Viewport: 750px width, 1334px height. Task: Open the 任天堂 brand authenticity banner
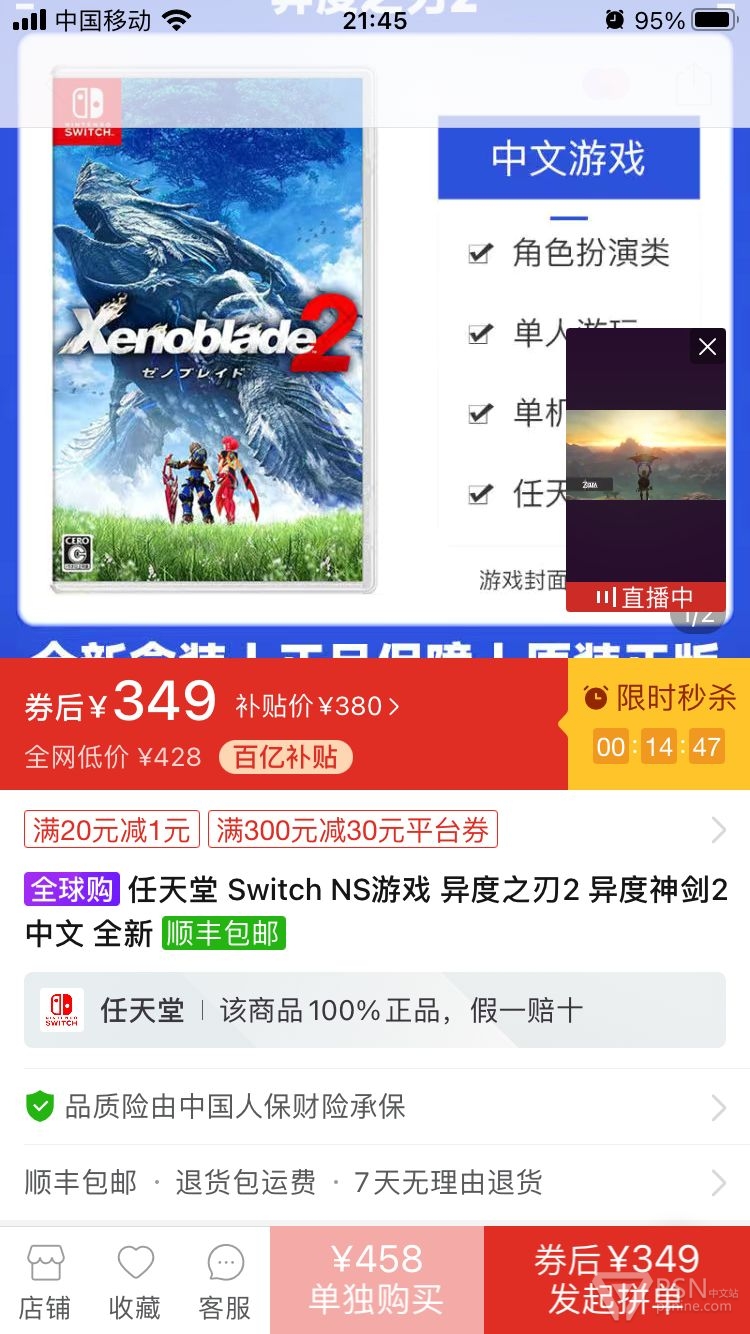[x=375, y=1010]
